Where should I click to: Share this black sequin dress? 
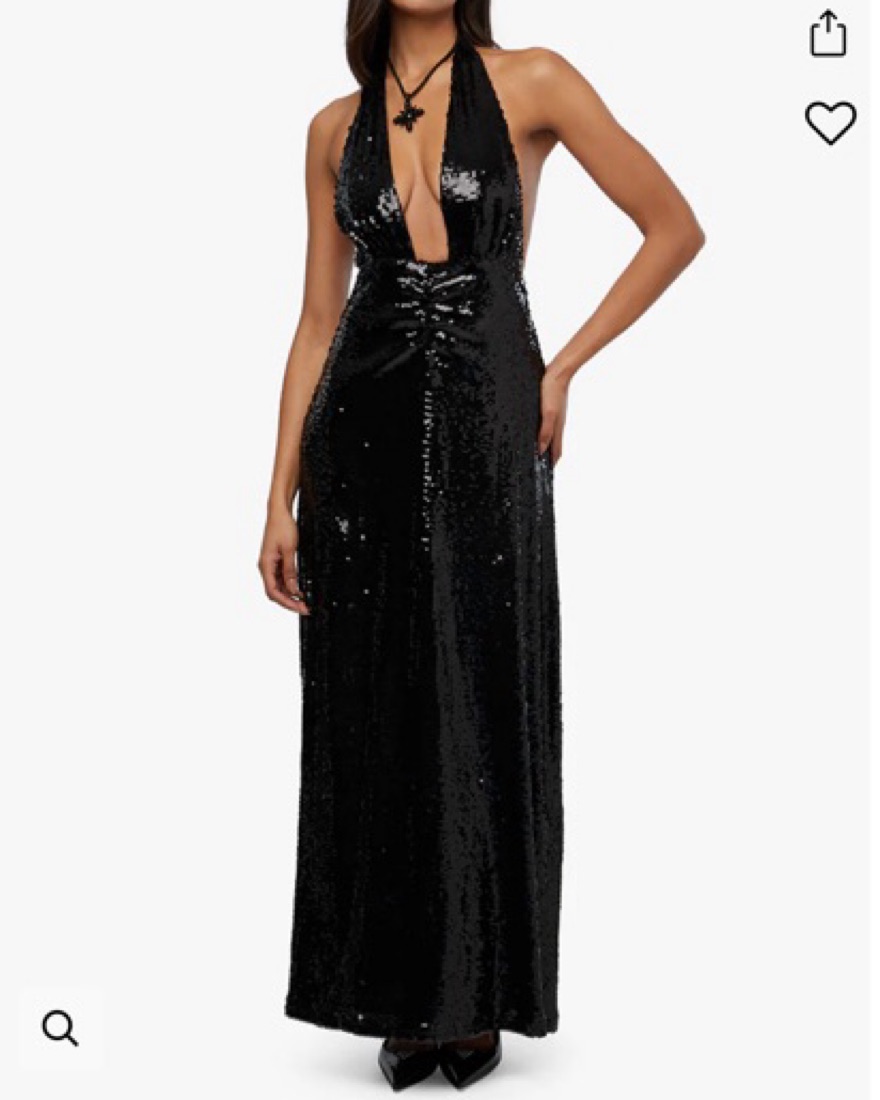coord(828,34)
